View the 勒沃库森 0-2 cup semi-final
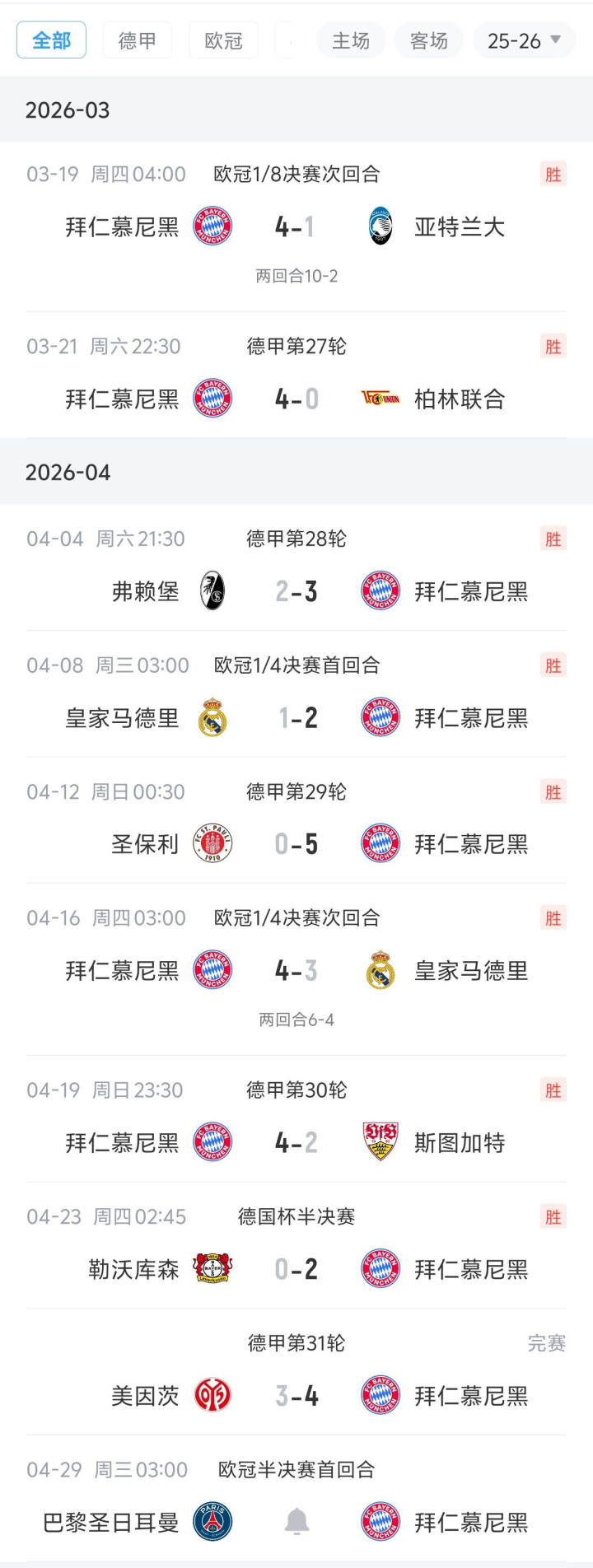The height and width of the screenshot is (1568, 593). pyautogui.click(x=296, y=1269)
